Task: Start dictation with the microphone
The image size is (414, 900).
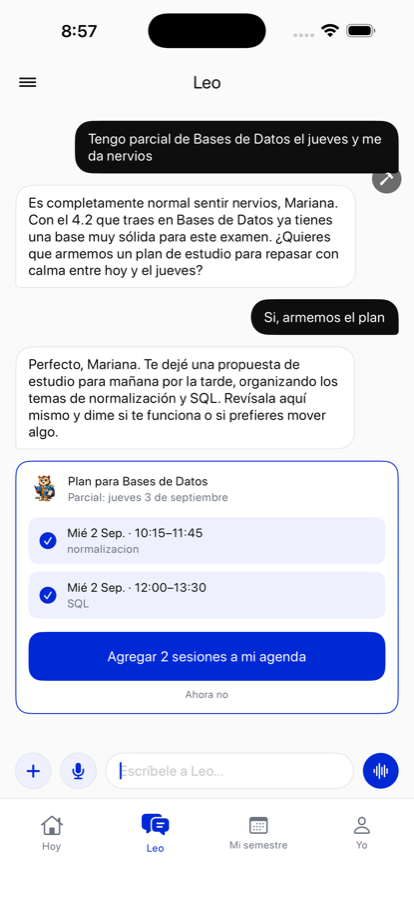Action: click(x=78, y=771)
